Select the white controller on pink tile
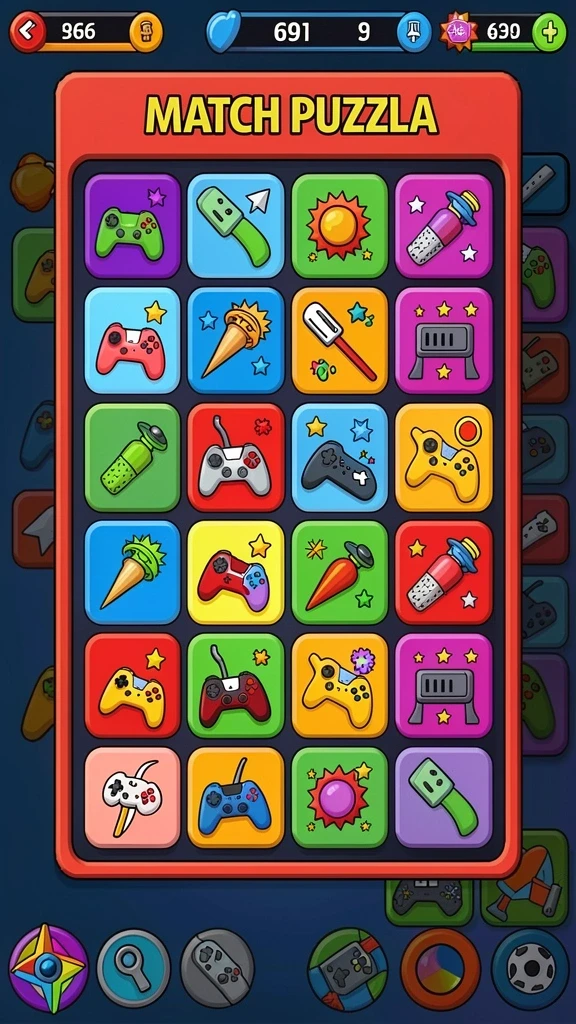The width and height of the screenshot is (576, 1024). click(x=132, y=798)
